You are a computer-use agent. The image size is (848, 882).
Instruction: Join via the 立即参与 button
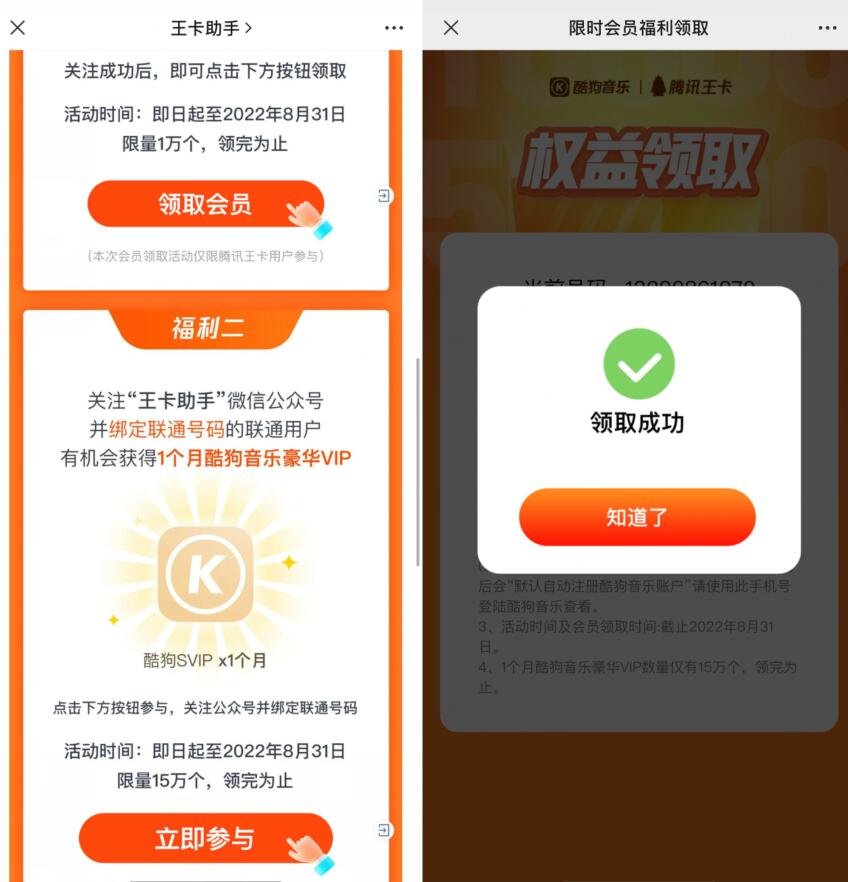(205, 838)
